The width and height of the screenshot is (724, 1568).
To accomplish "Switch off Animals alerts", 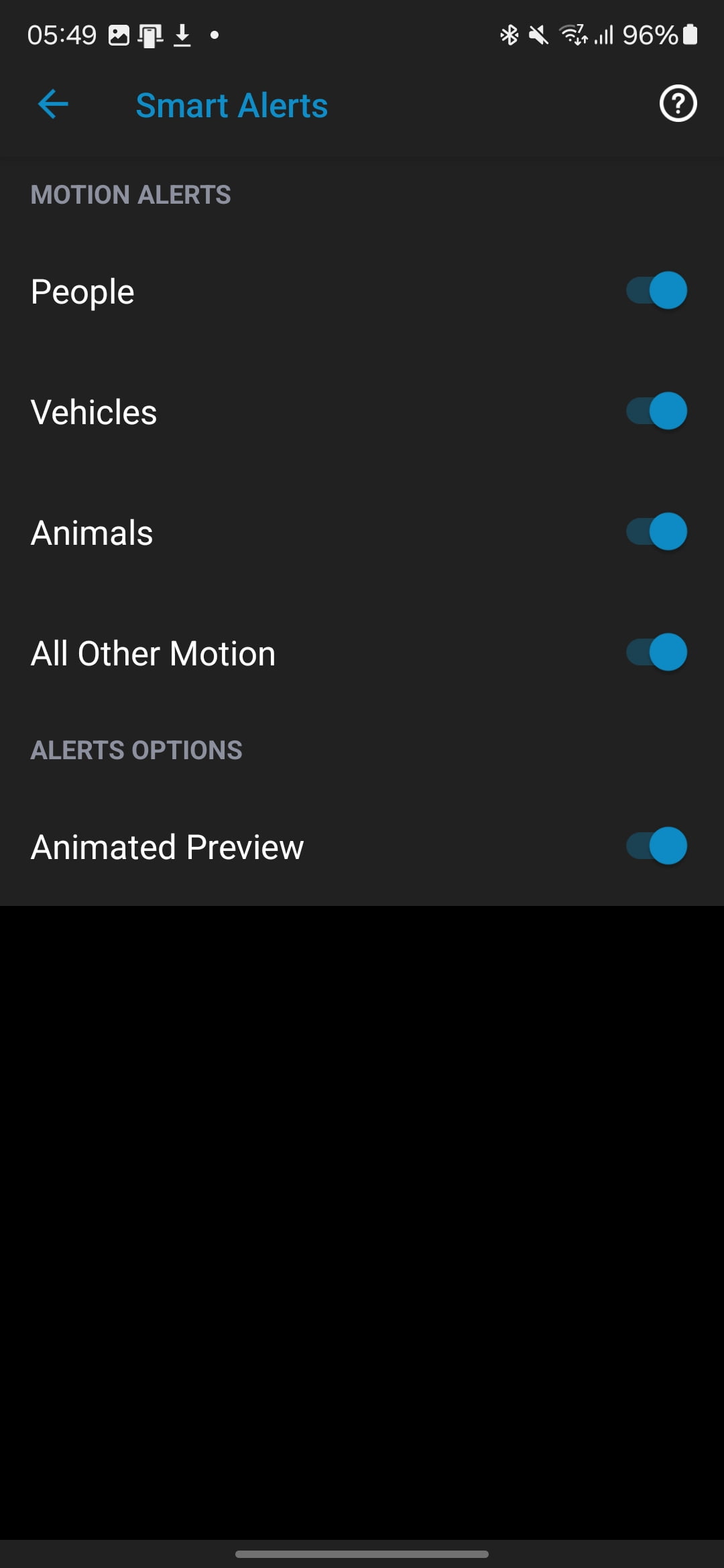I will point(656,532).
